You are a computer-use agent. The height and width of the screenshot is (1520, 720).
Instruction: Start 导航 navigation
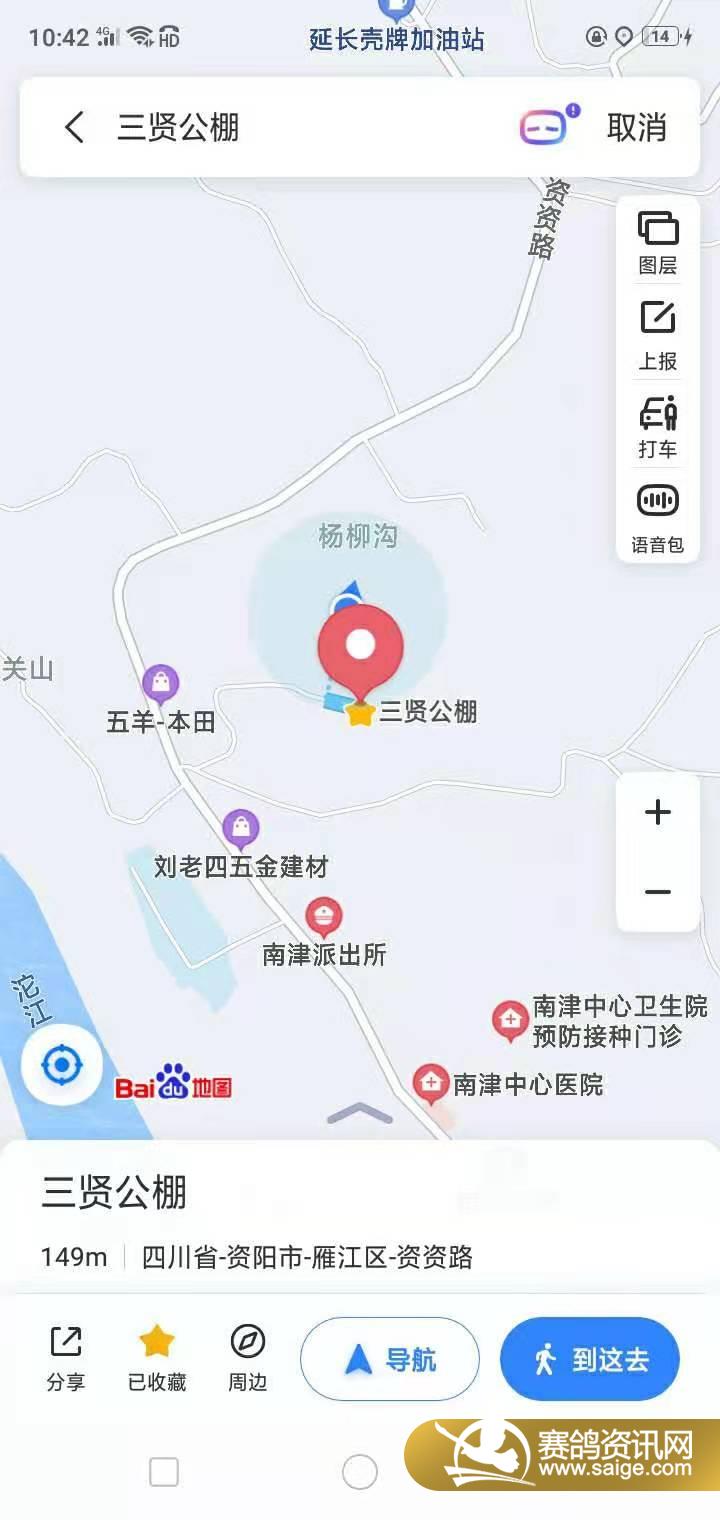(390, 1359)
